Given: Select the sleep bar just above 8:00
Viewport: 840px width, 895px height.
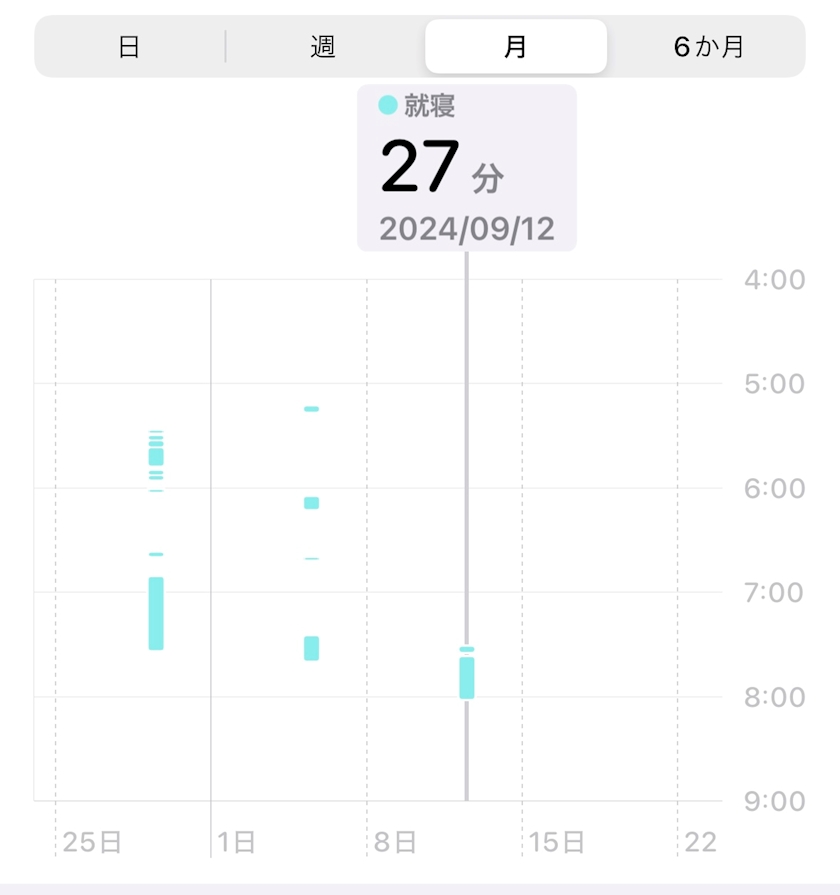Looking at the screenshot, I should (312, 648).
